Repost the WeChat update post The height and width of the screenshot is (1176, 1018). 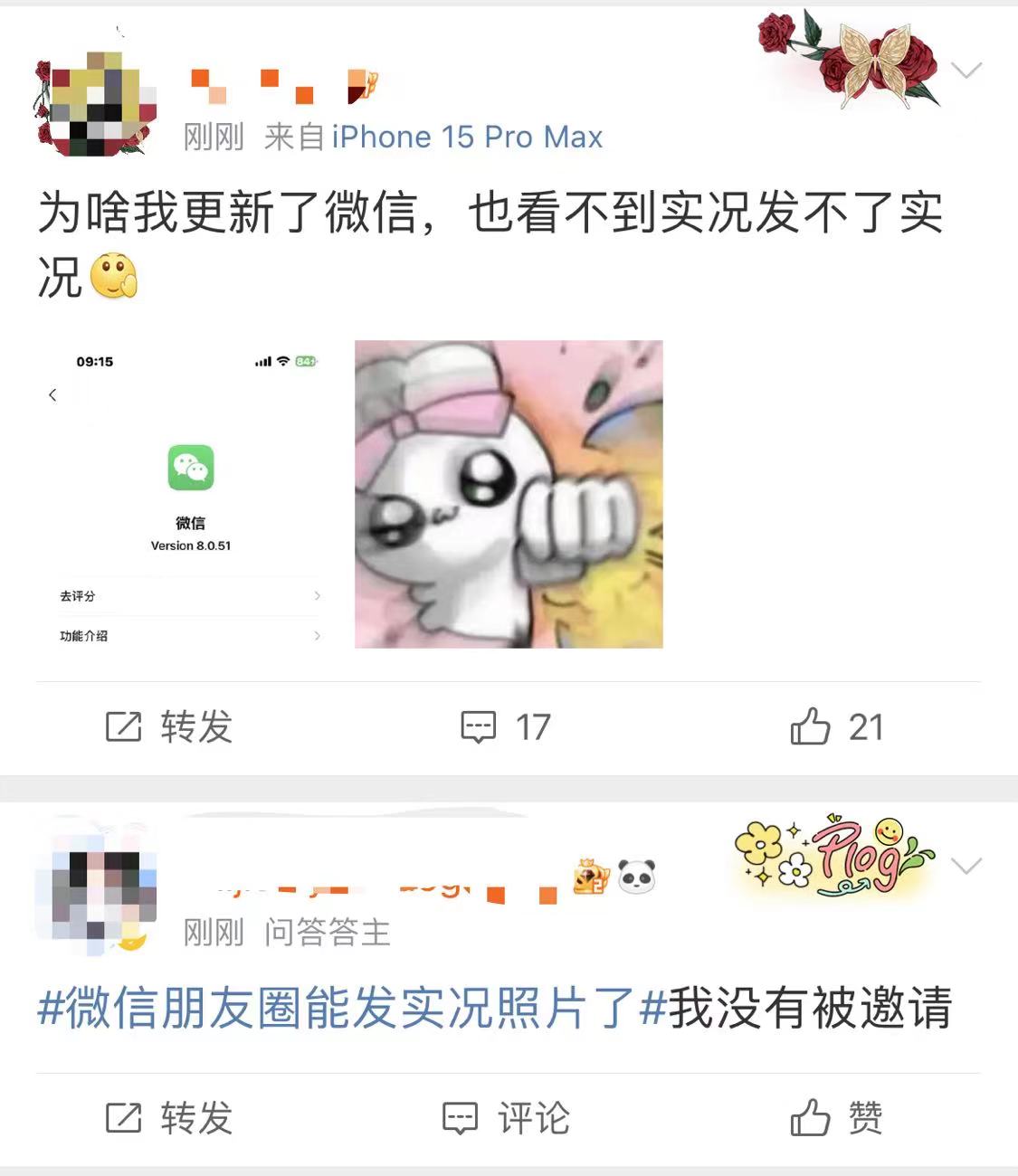click(x=169, y=727)
